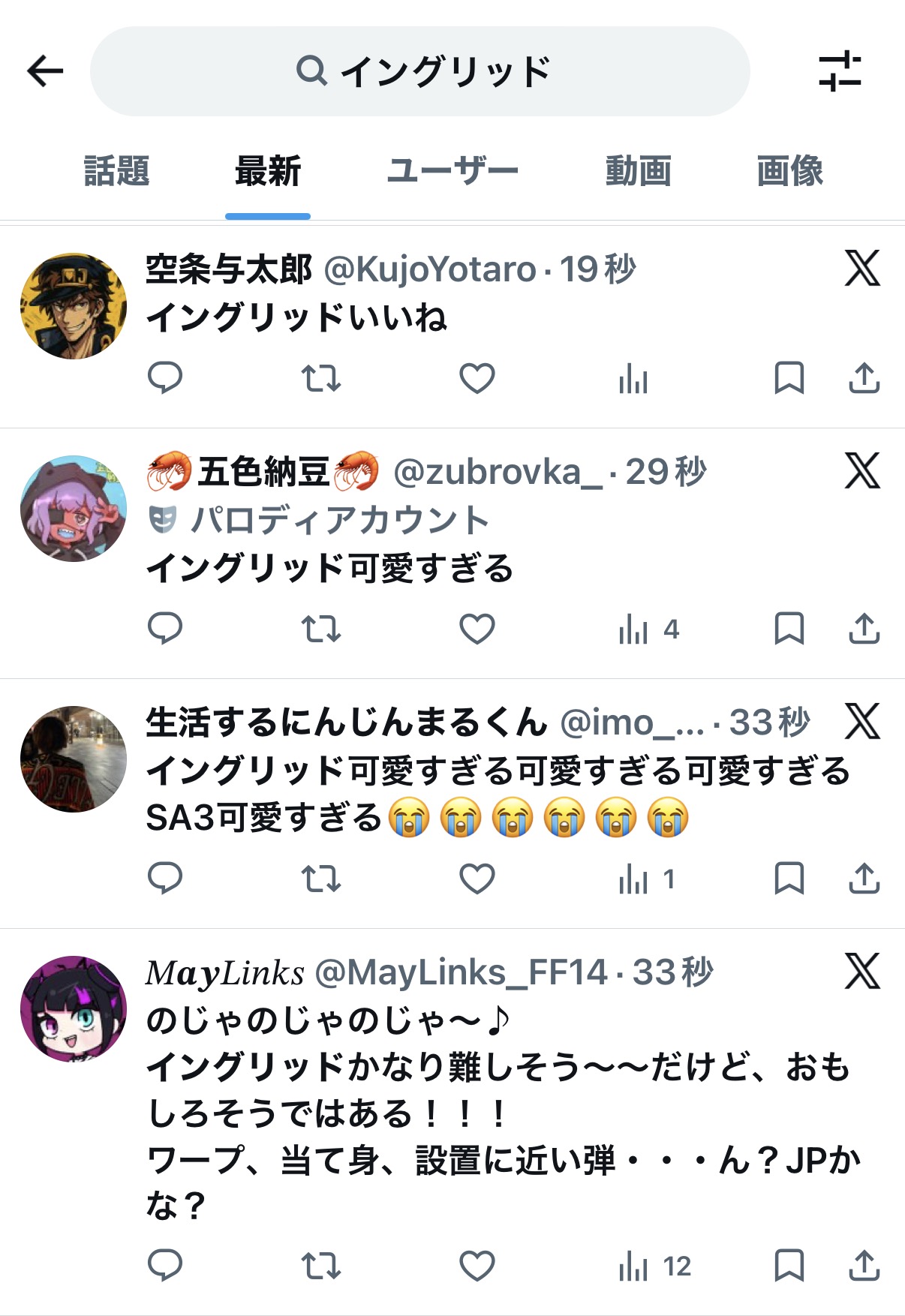The height and width of the screenshot is (1316, 905).
Task: Switch to the ユーザー tab
Action: [x=452, y=171]
